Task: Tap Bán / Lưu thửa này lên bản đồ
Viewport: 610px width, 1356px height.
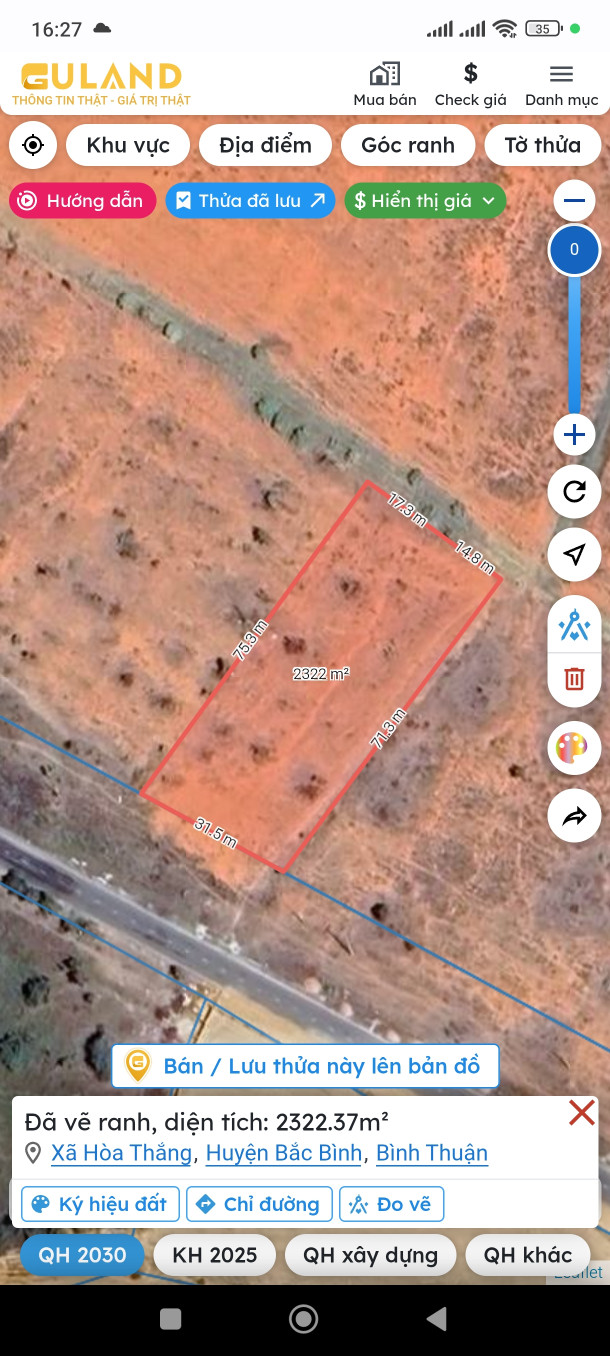Action: pyautogui.click(x=305, y=1066)
